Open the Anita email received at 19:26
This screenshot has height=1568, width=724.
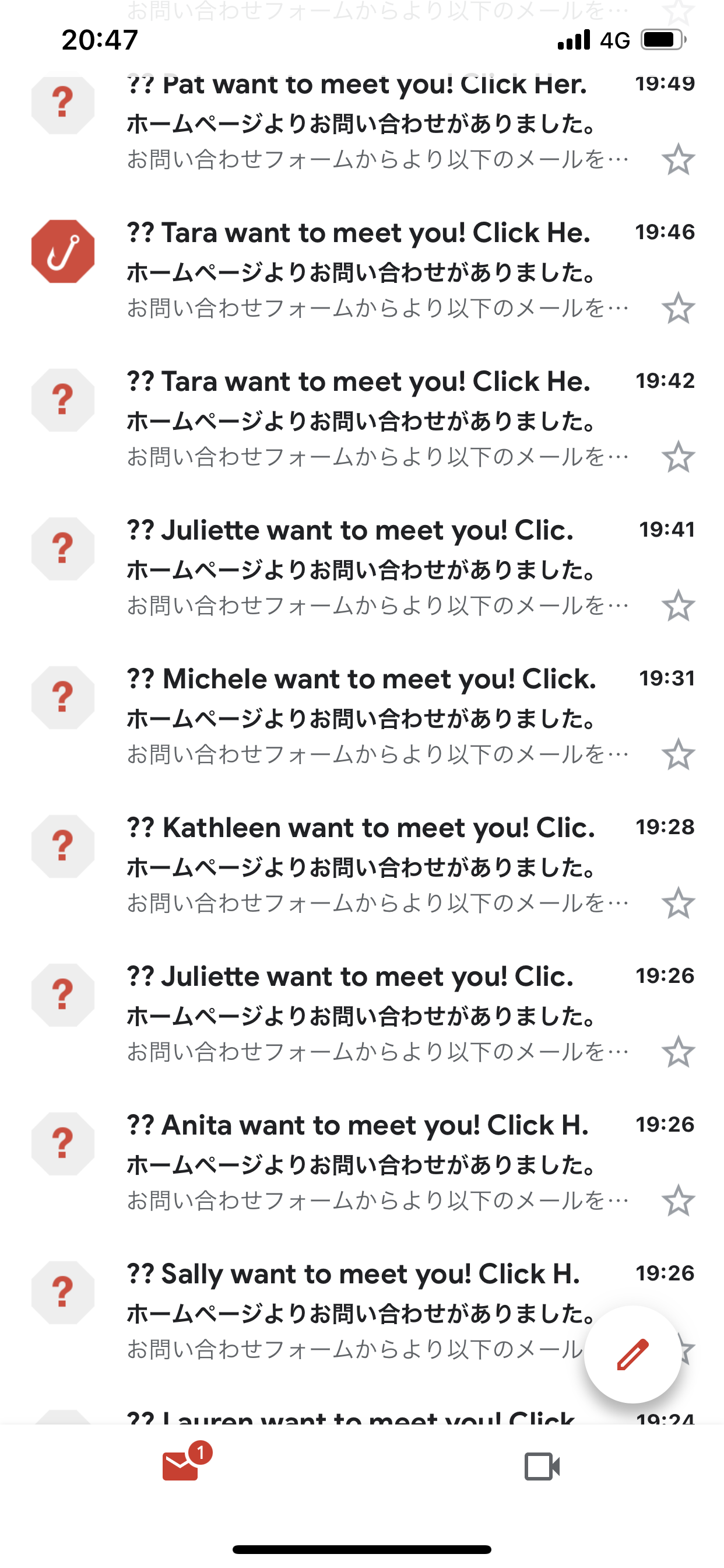362,1162
